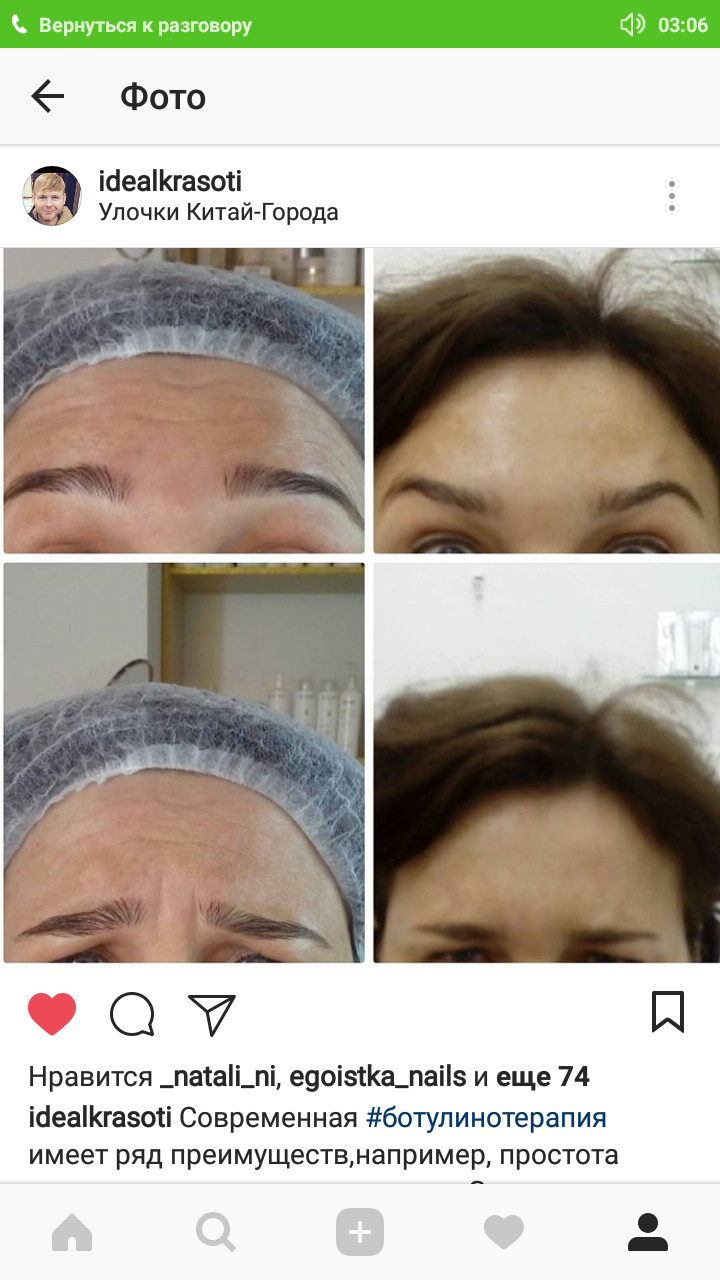Open the post overflow menu
This screenshot has width=720, height=1280.
pos(672,196)
